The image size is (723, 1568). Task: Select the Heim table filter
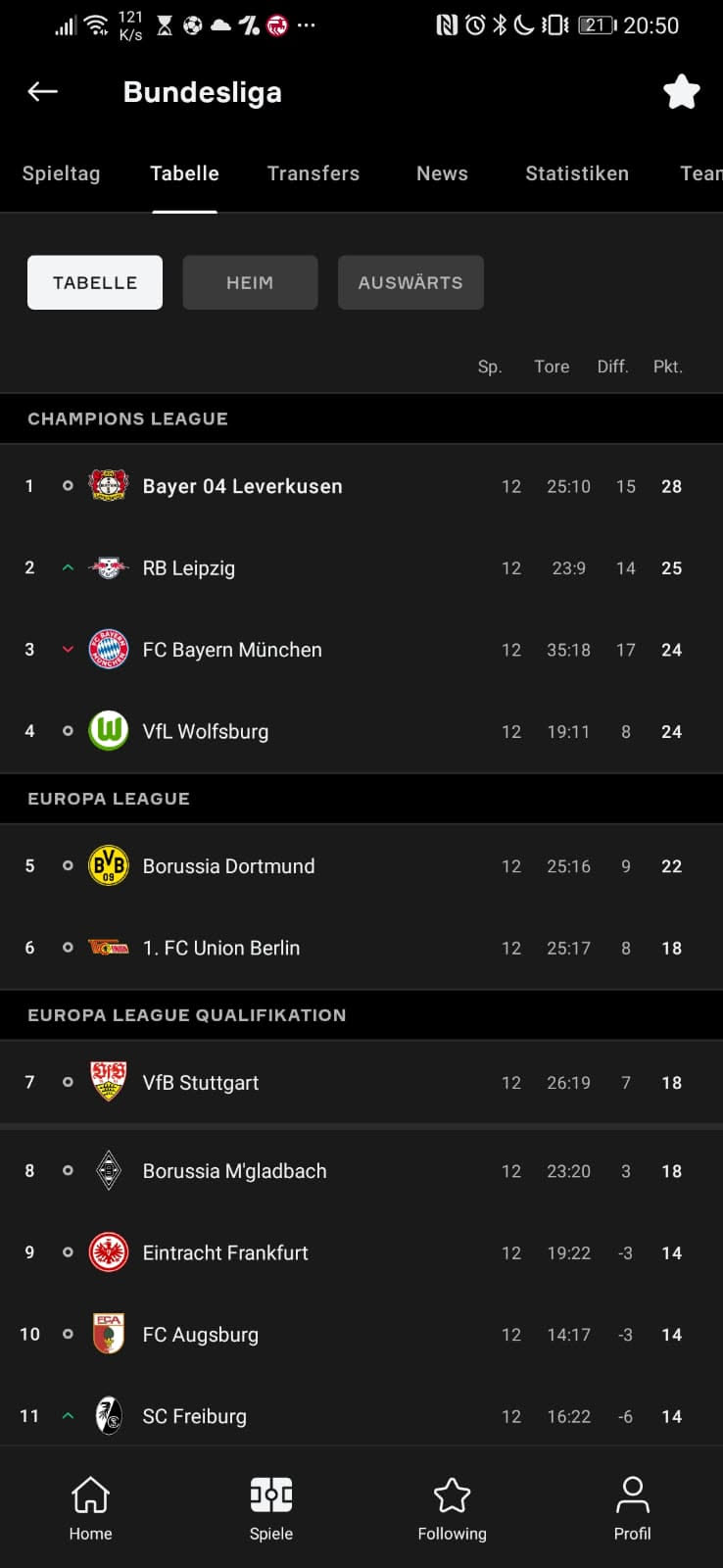(x=250, y=282)
